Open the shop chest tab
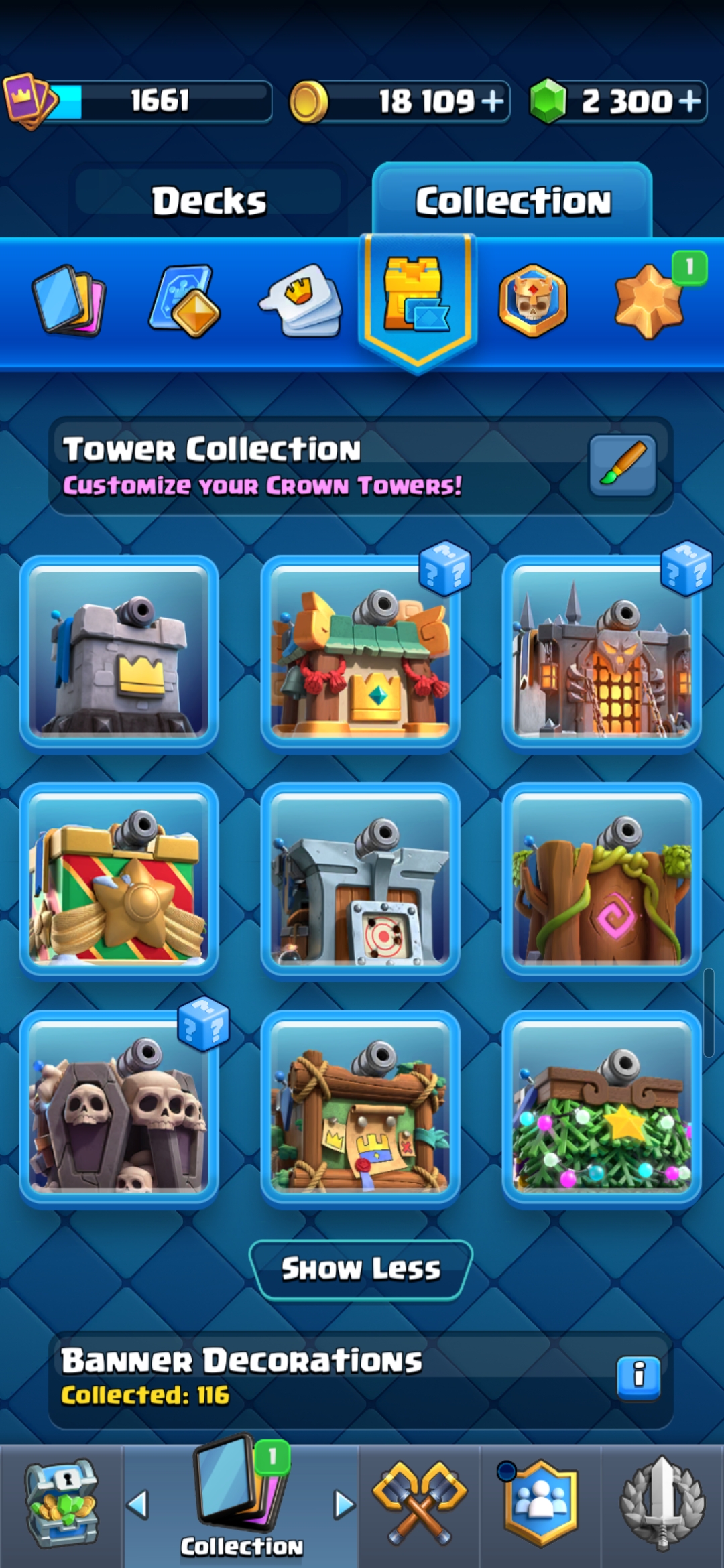 click(62, 1506)
